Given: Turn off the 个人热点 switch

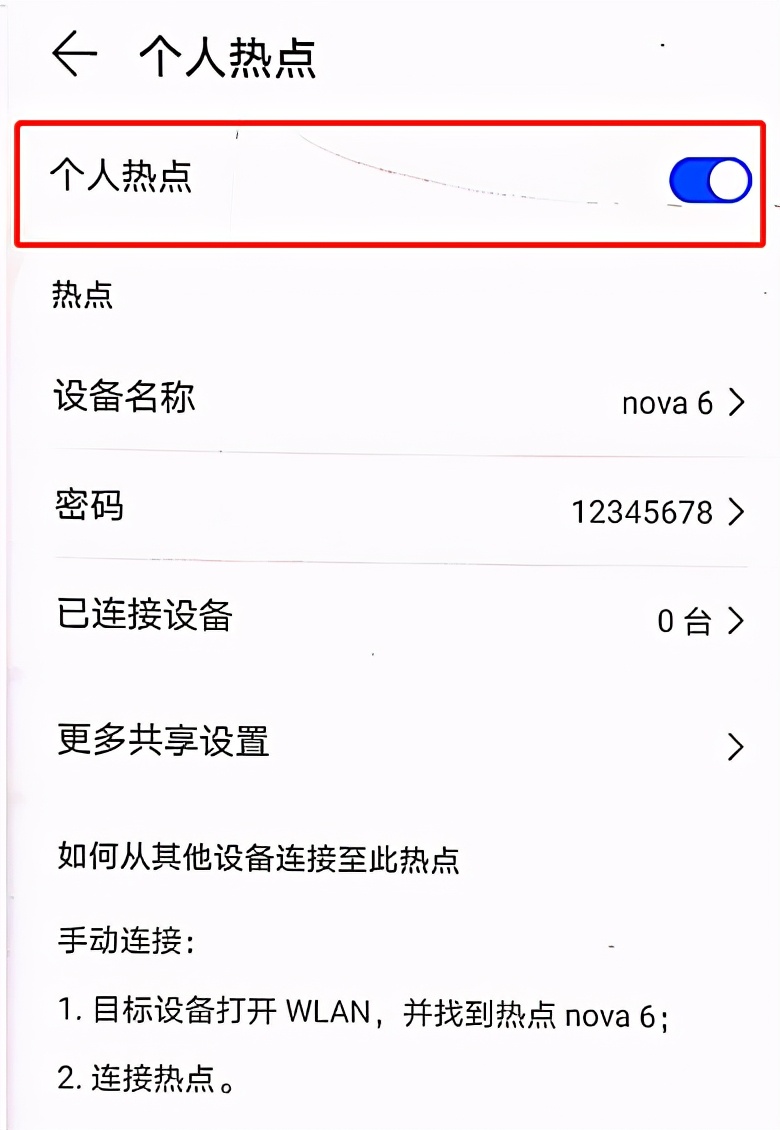Looking at the screenshot, I should pyautogui.click(x=710, y=181).
